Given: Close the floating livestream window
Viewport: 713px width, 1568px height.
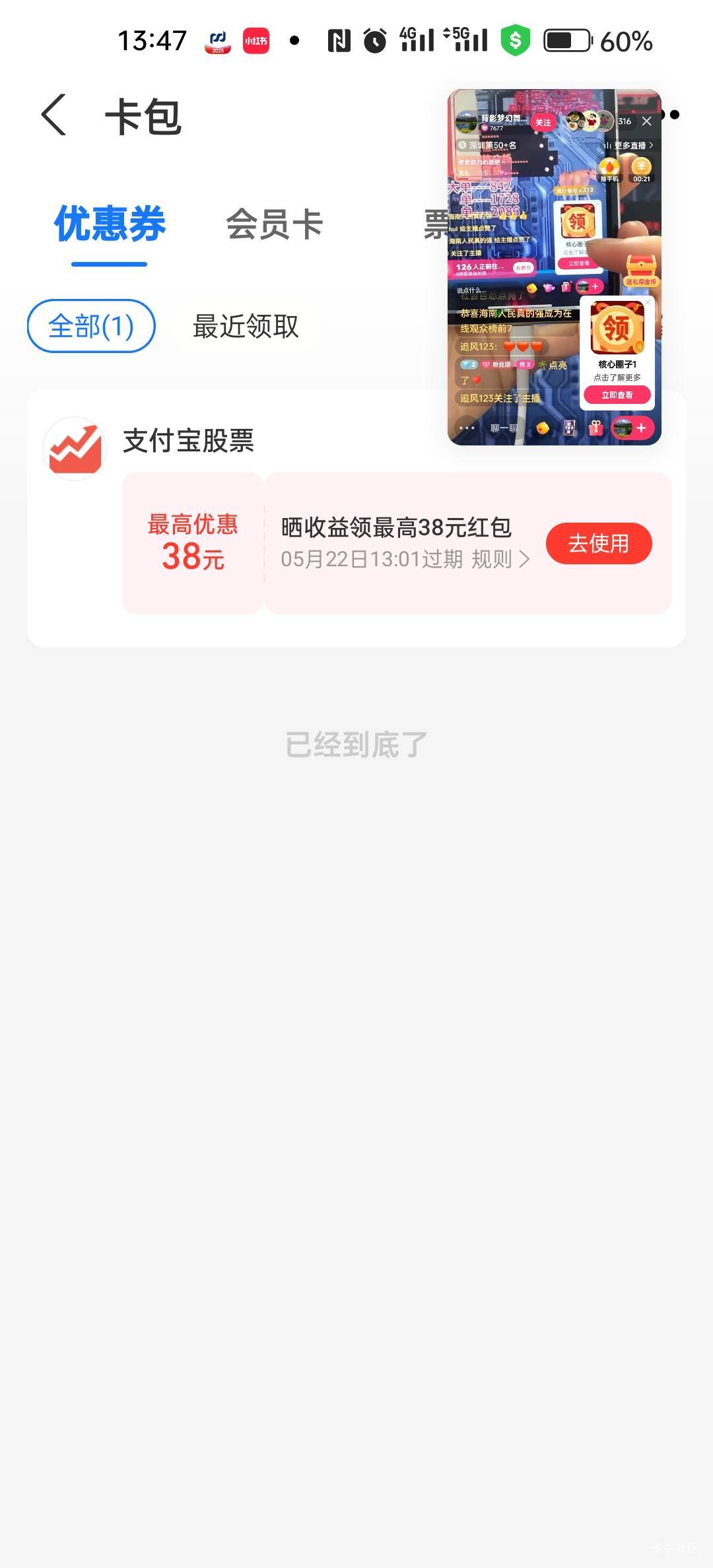Looking at the screenshot, I should pyautogui.click(x=646, y=121).
